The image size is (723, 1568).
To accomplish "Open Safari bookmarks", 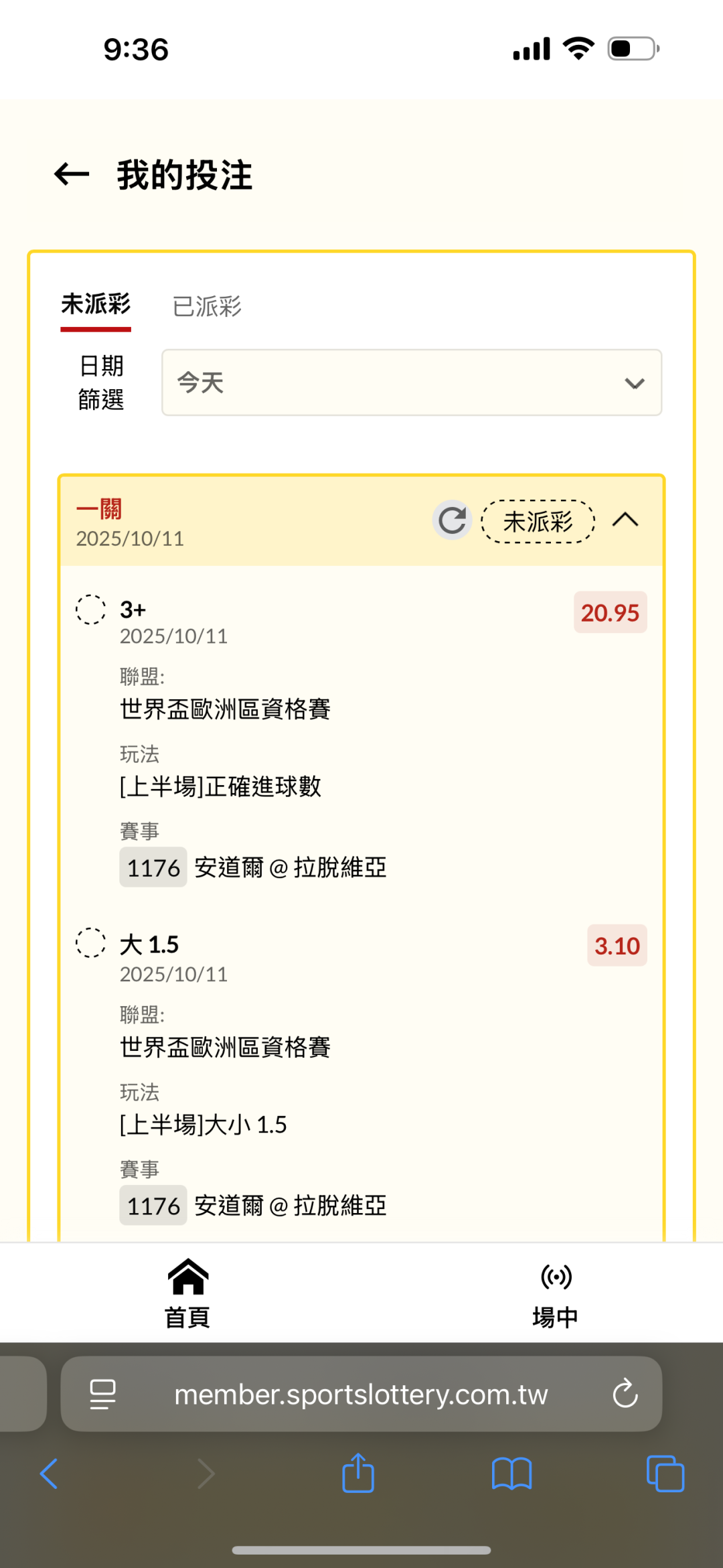I will point(511,1474).
